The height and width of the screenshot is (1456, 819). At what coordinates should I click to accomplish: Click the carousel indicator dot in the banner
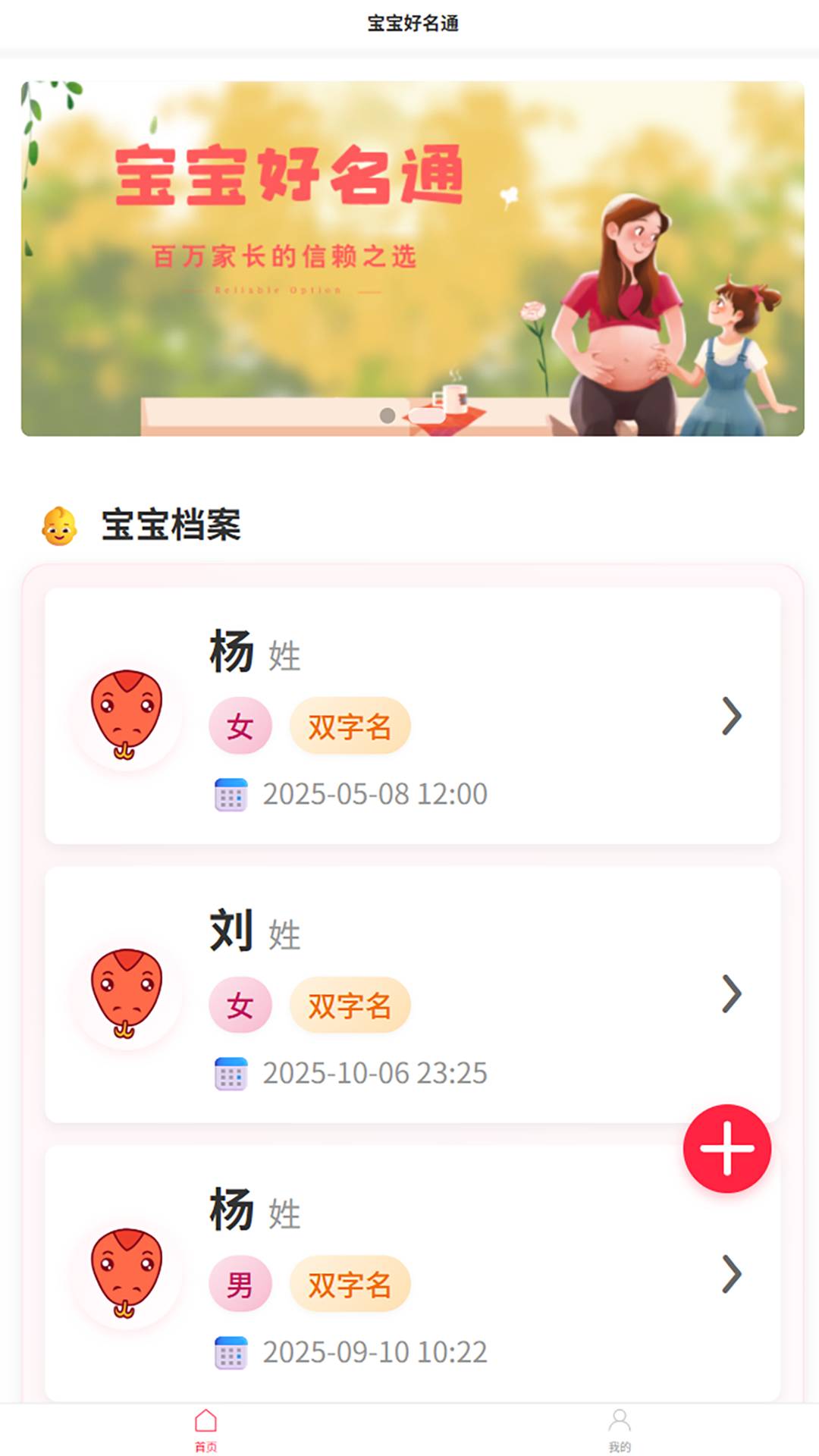pyautogui.click(x=388, y=414)
